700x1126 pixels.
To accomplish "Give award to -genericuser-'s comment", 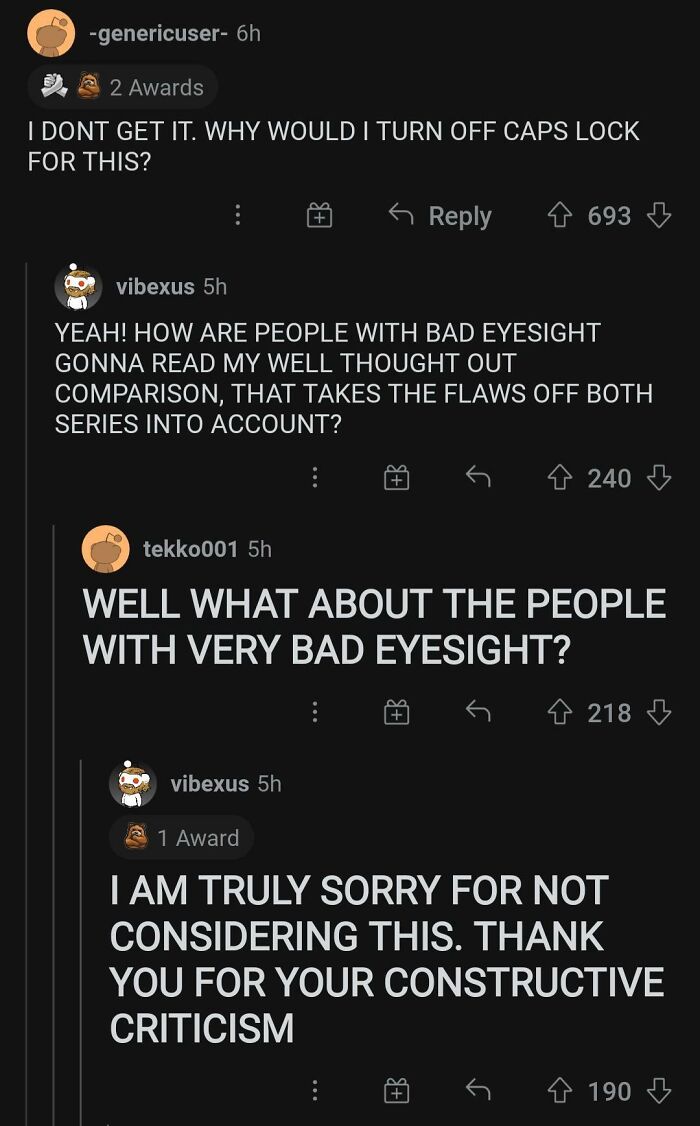I will tap(319, 215).
